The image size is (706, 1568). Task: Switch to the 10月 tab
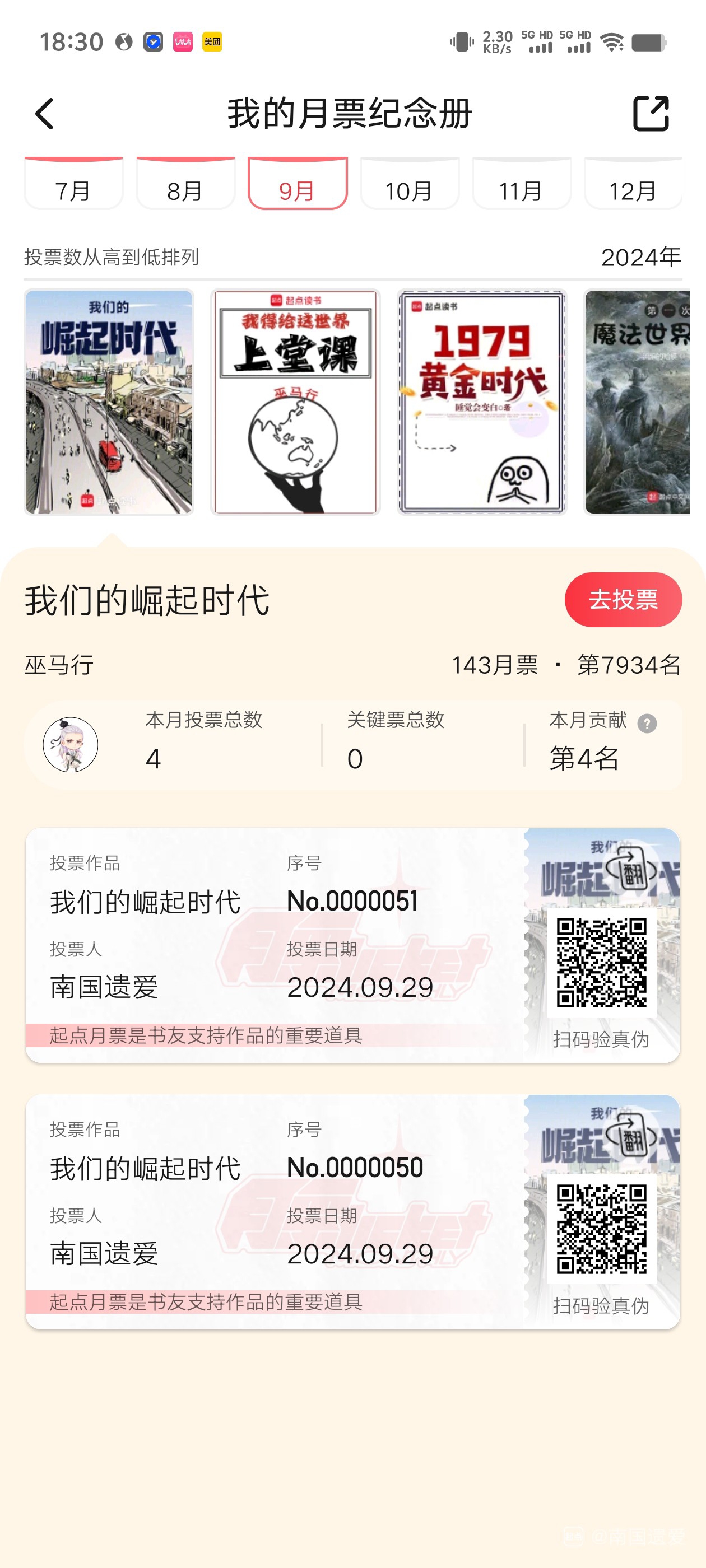click(x=408, y=186)
